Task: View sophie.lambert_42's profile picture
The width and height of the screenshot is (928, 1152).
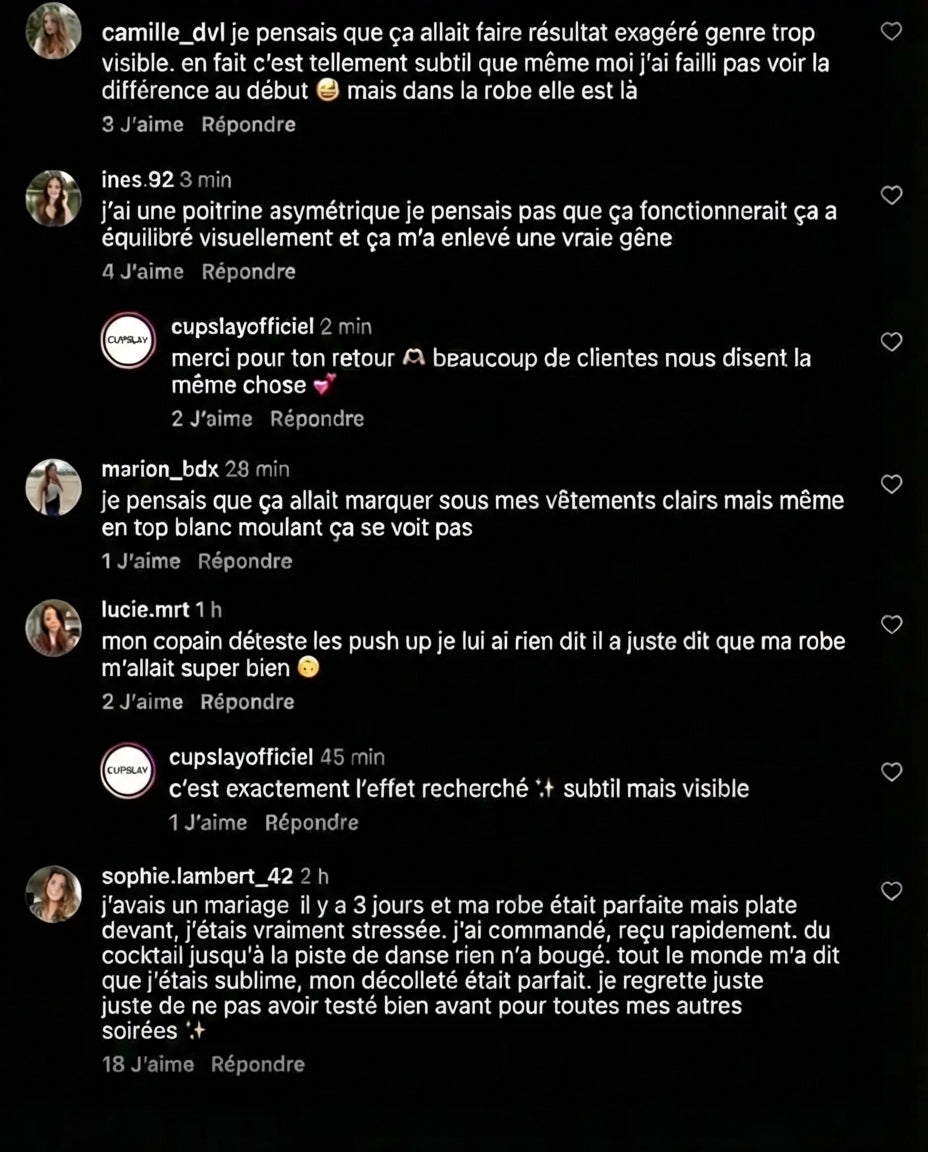Action: pos(53,893)
